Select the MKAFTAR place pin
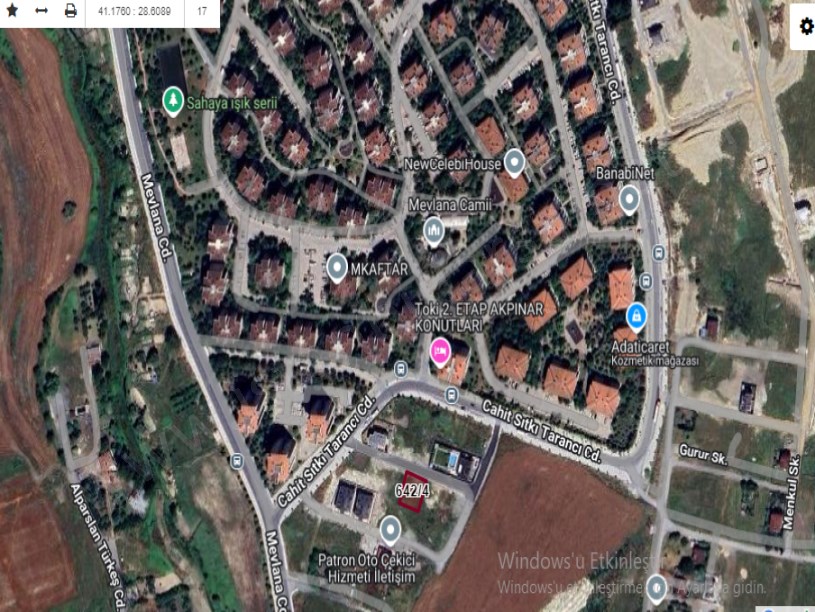The width and height of the screenshot is (815, 612). tap(337, 267)
